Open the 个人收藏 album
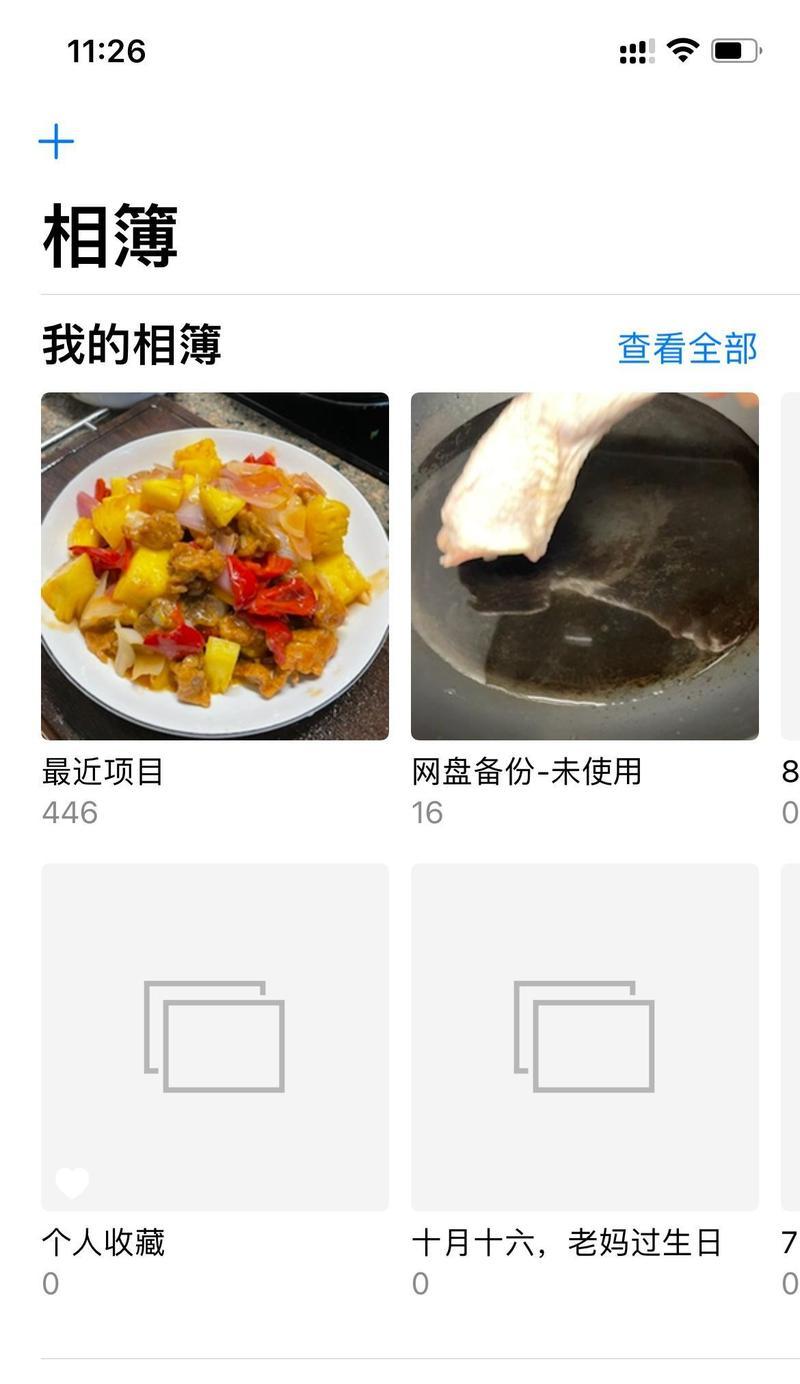 pos(214,1037)
